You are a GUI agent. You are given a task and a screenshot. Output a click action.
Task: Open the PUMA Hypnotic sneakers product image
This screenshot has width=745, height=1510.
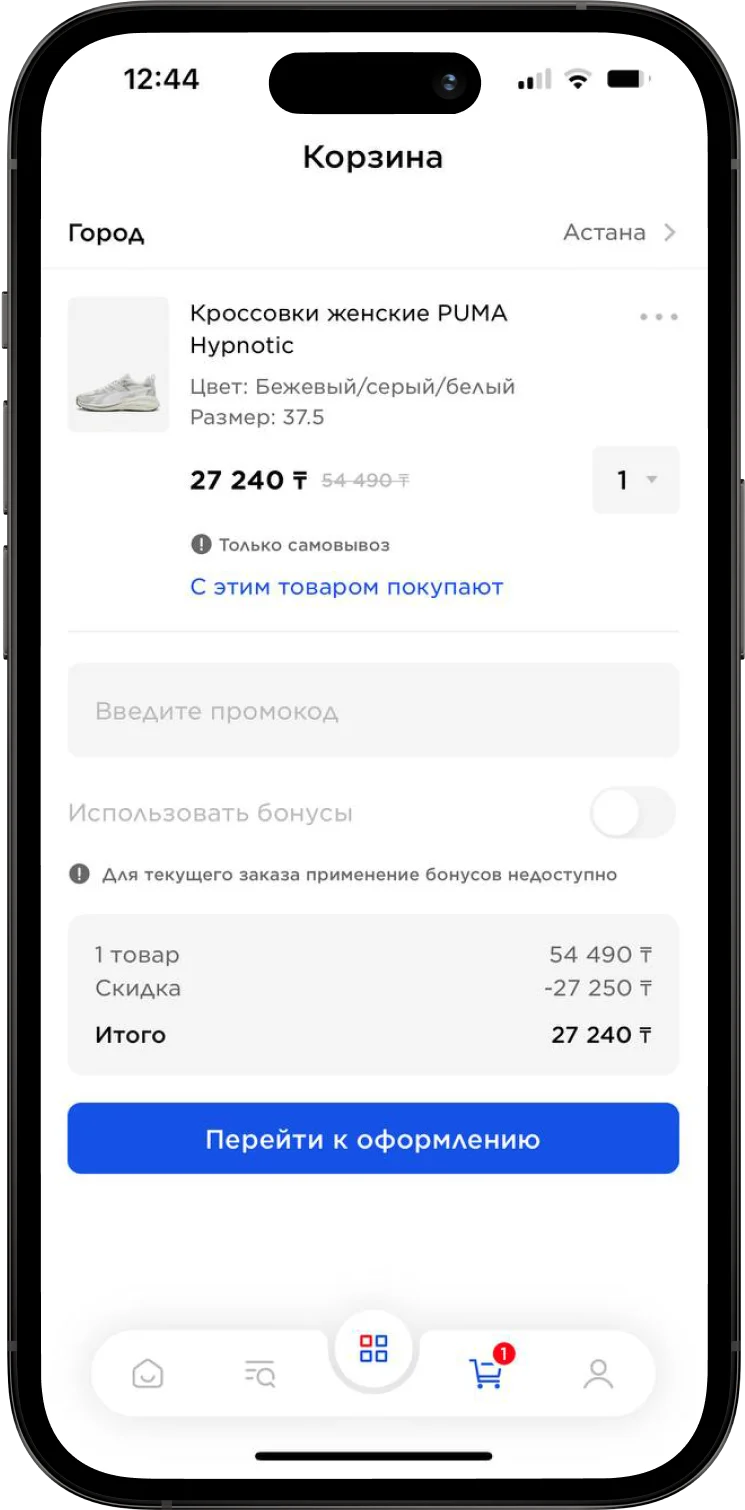pos(118,365)
